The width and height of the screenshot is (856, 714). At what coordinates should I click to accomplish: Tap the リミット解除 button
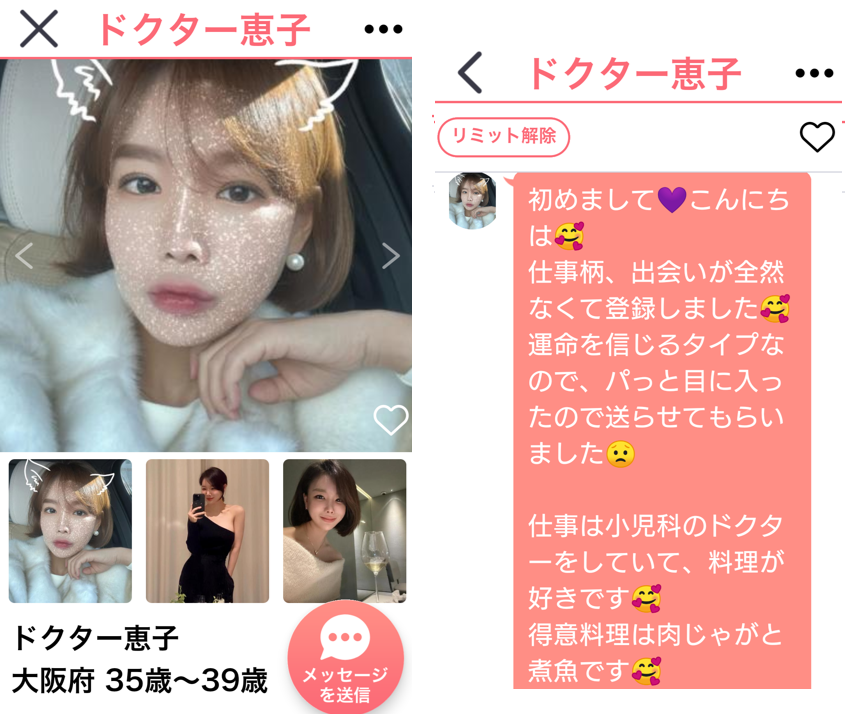[504, 137]
